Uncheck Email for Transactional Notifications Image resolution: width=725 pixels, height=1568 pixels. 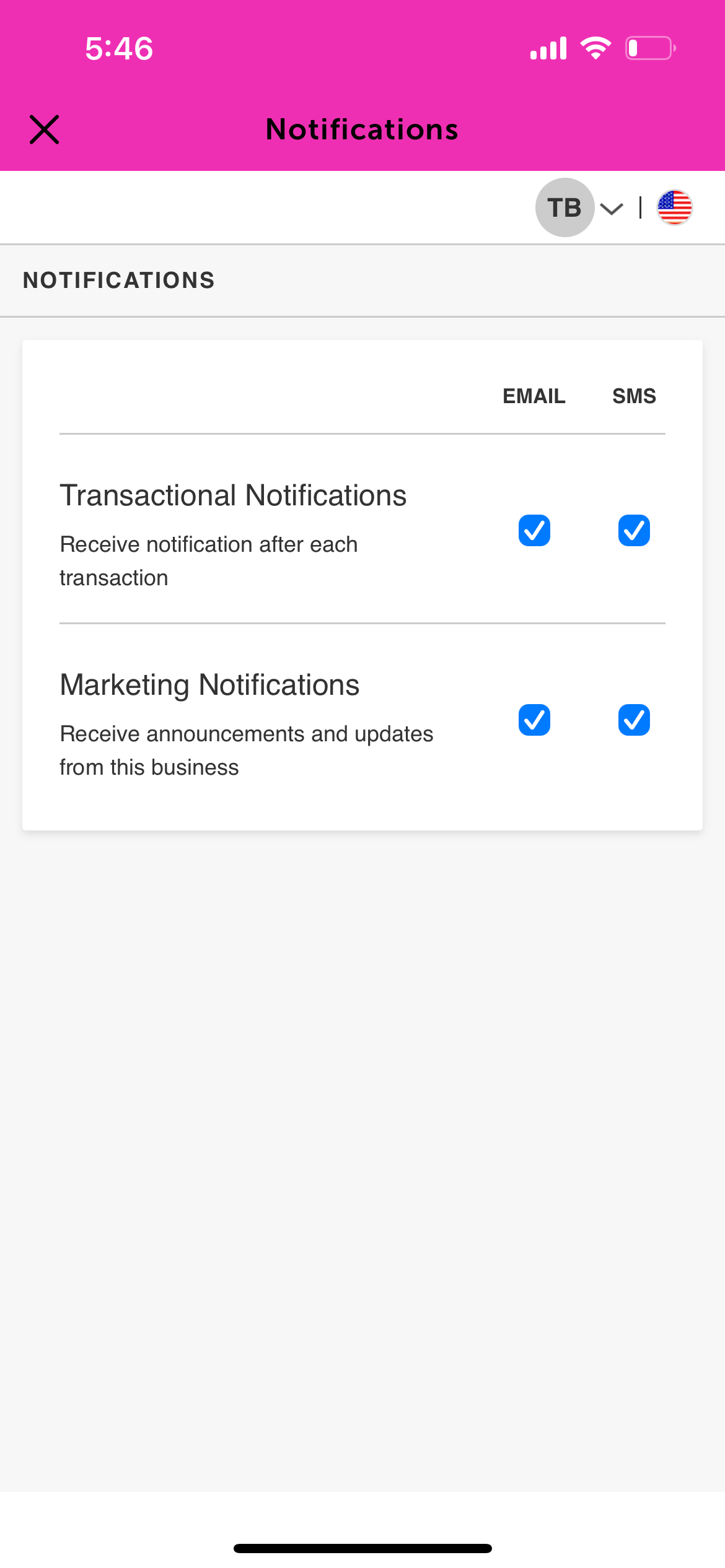pyautogui.click(x=534, y=531)
